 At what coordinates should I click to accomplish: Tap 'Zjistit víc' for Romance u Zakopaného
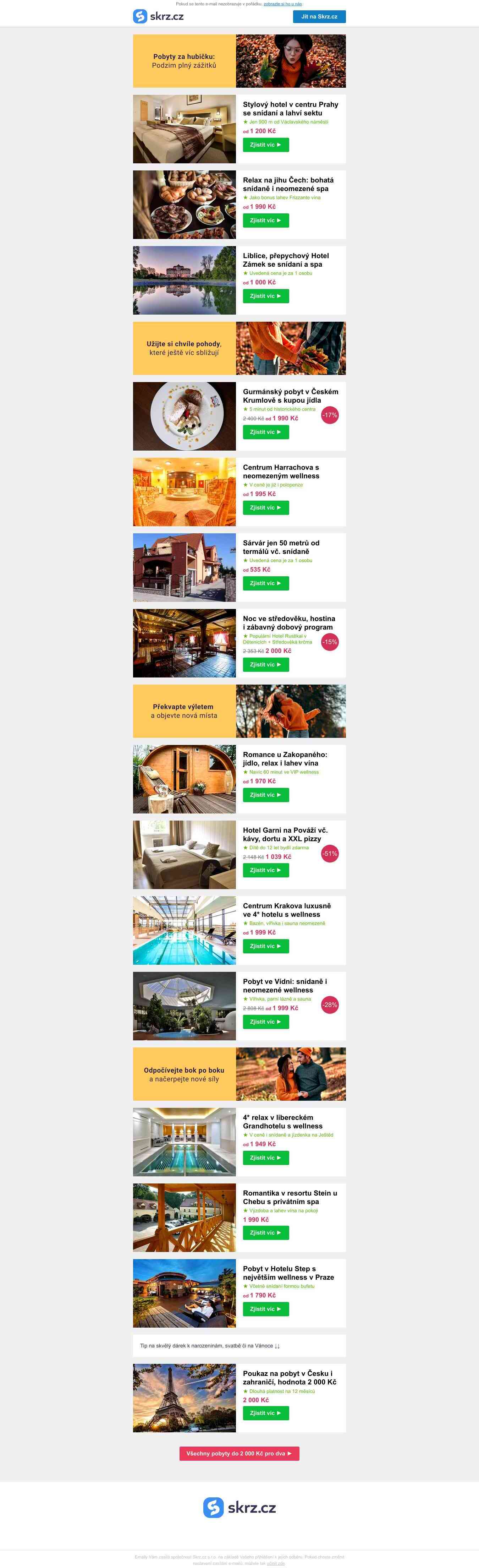tap(266, 795)
